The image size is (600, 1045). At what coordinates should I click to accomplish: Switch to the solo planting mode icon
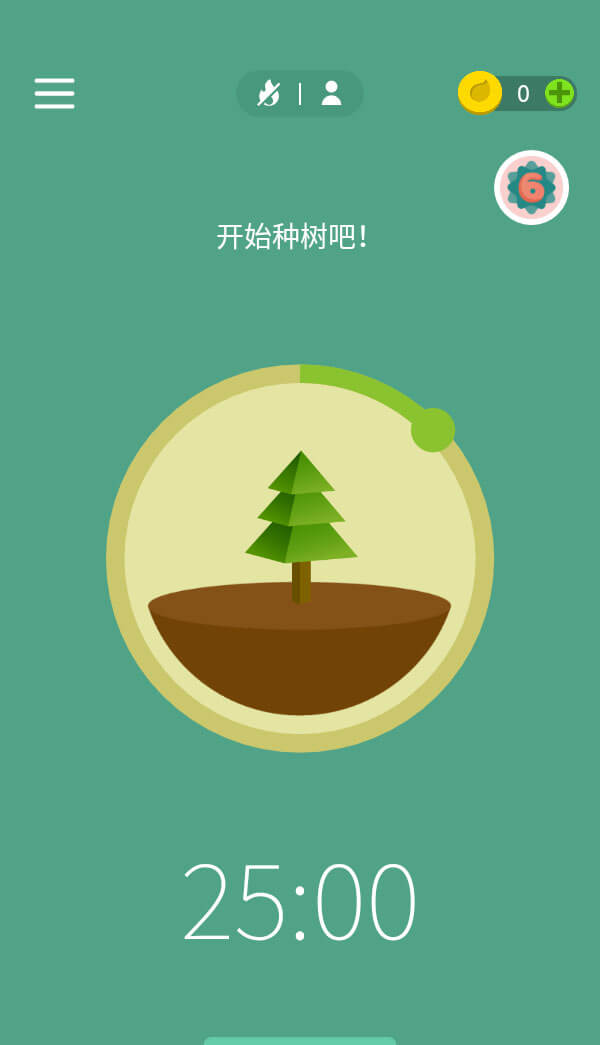click(269, 93)
